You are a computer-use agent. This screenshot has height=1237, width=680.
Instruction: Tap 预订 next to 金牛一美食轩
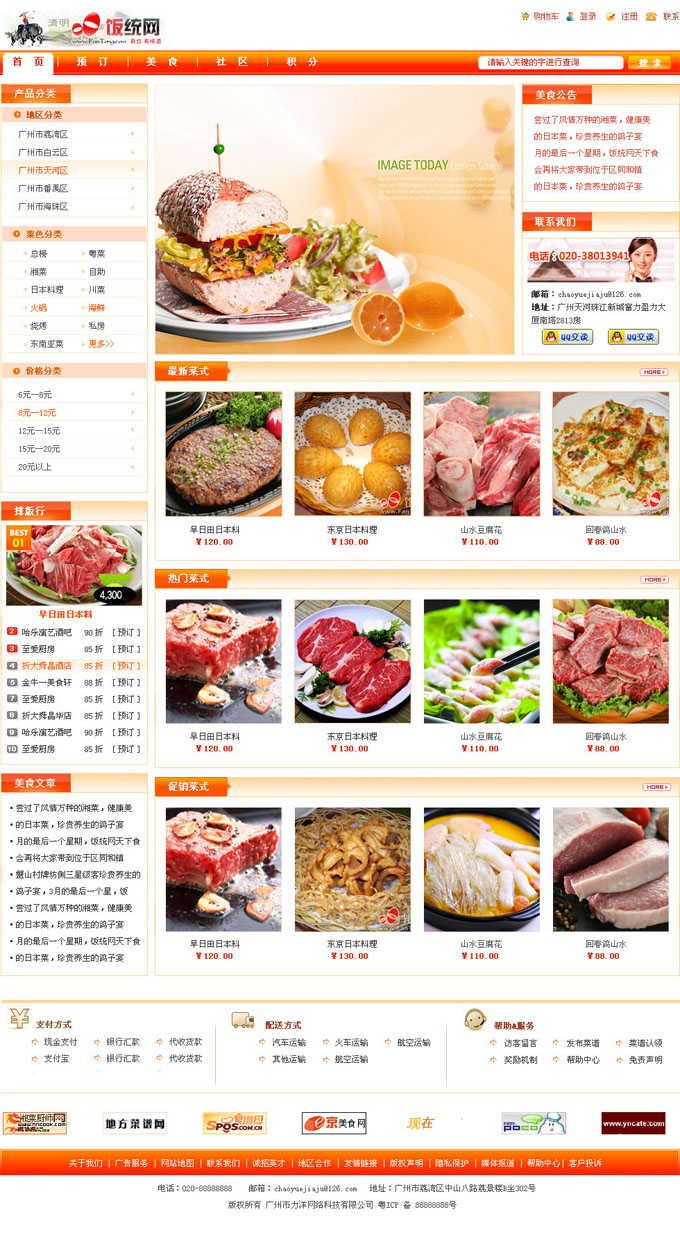tap(126, 682)
